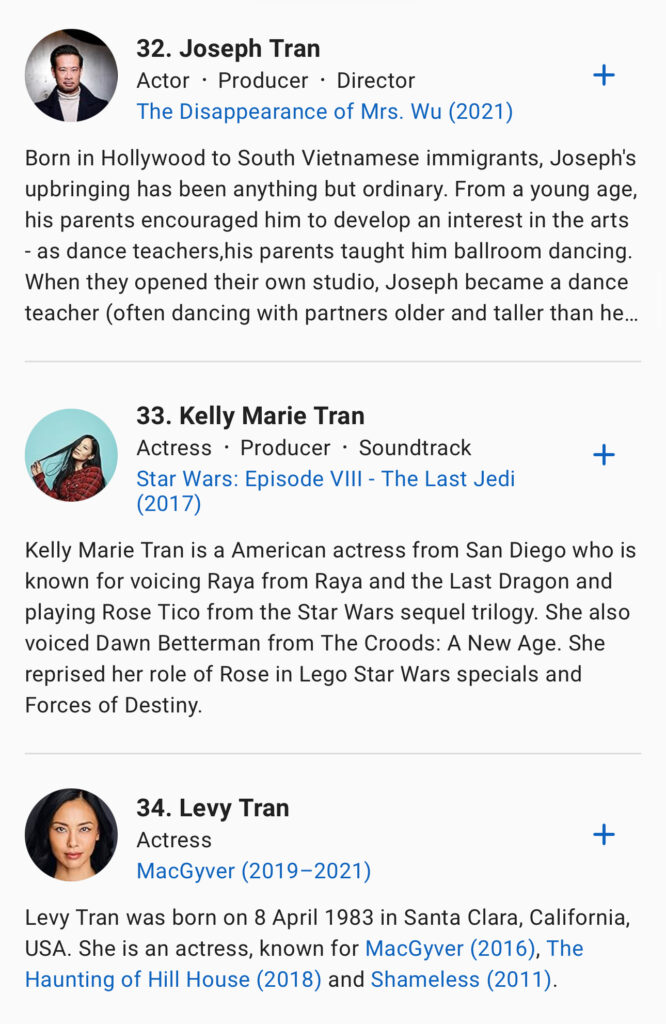Open Joseph Tran's profile photo
Screen dimensions: 666x1024
tap(71, 76)
